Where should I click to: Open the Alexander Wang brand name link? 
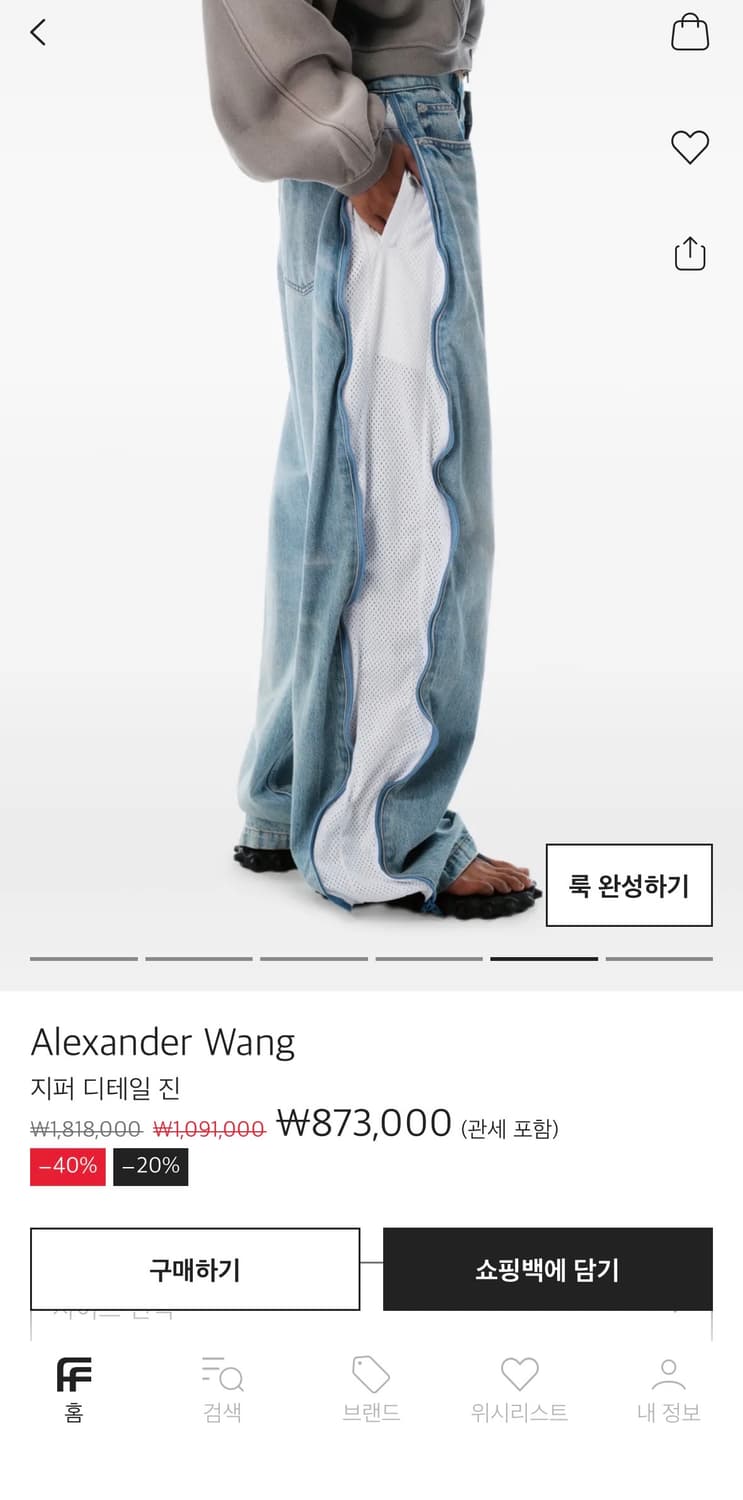click(x=164, y=1043)
